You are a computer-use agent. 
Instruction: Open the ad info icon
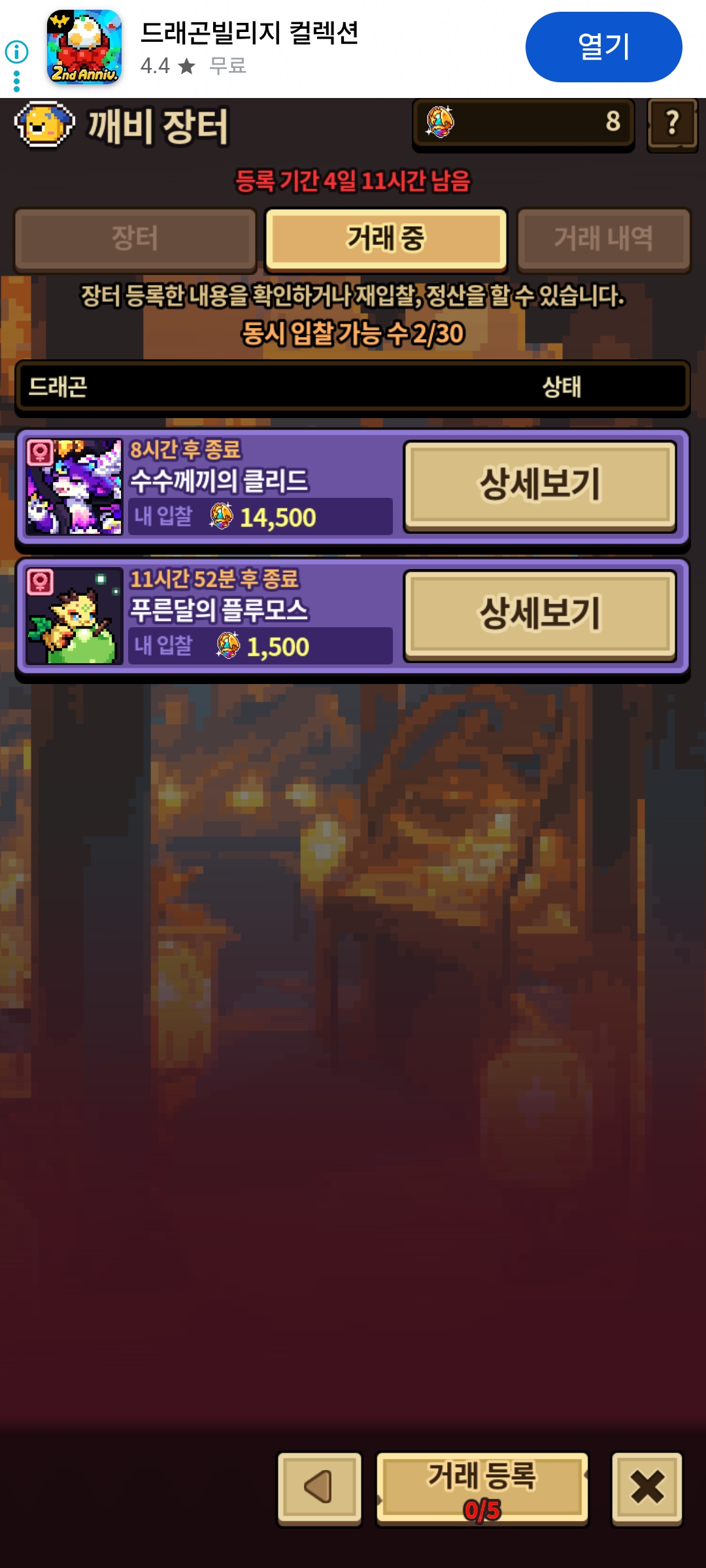[x=16, y=51]
